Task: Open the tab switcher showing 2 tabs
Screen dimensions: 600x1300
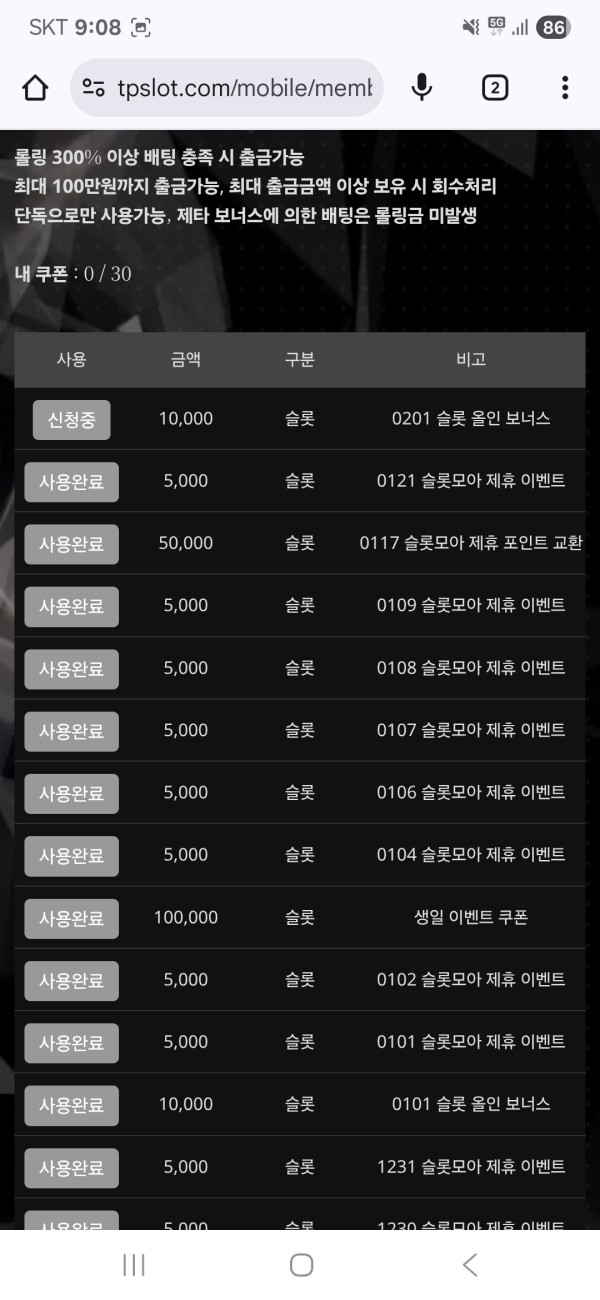Action: pyautogui.click(x=494, y=88)
